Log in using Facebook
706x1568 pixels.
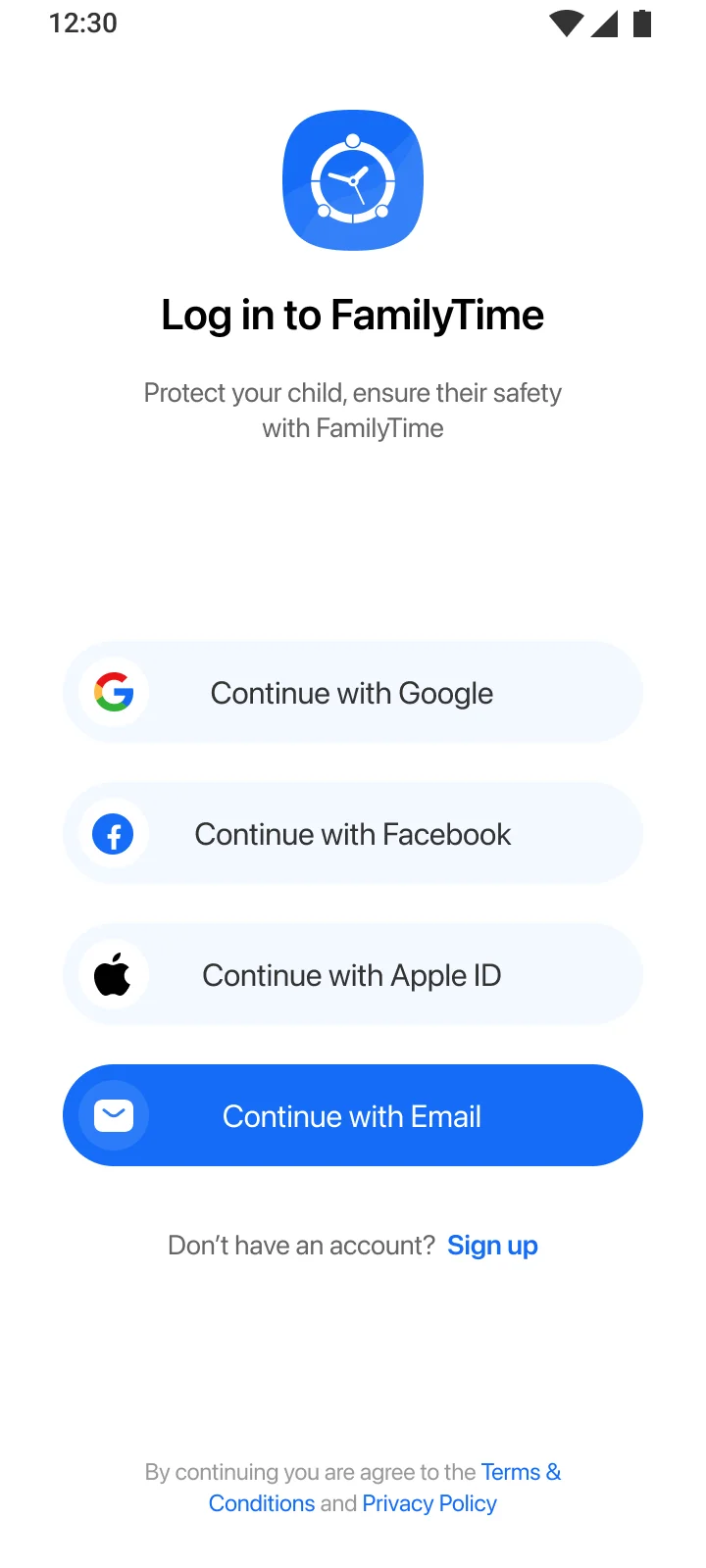352,834
